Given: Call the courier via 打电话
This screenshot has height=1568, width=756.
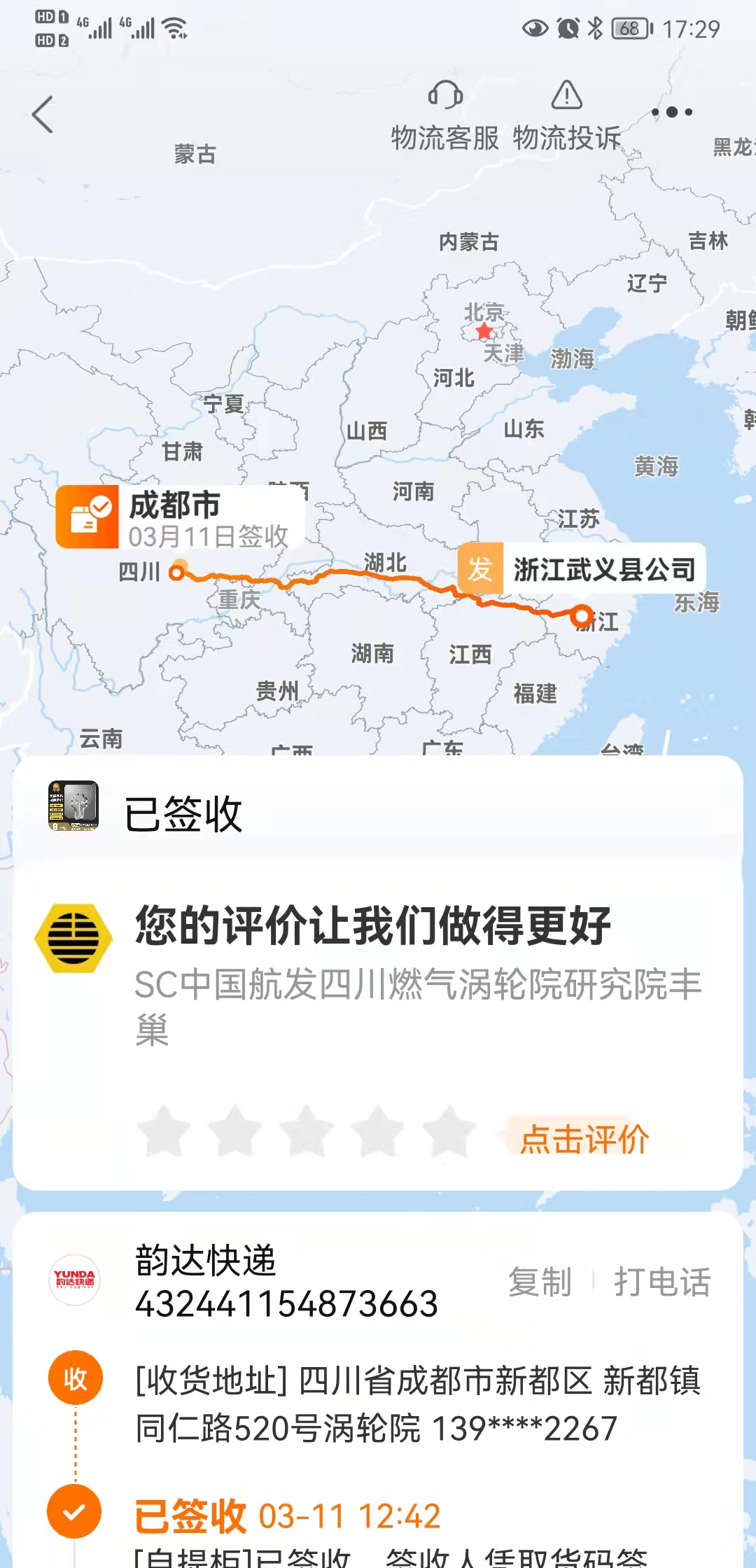Looking at the screenshot, I should tap(662, 1282).
